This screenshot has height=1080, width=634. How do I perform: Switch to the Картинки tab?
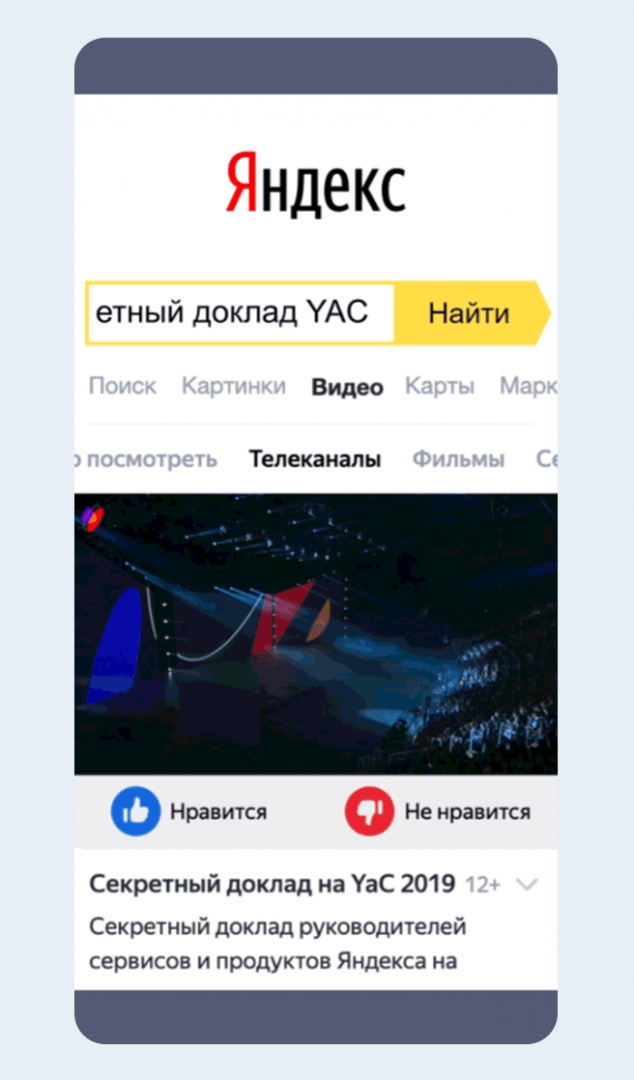pos(233,386)
